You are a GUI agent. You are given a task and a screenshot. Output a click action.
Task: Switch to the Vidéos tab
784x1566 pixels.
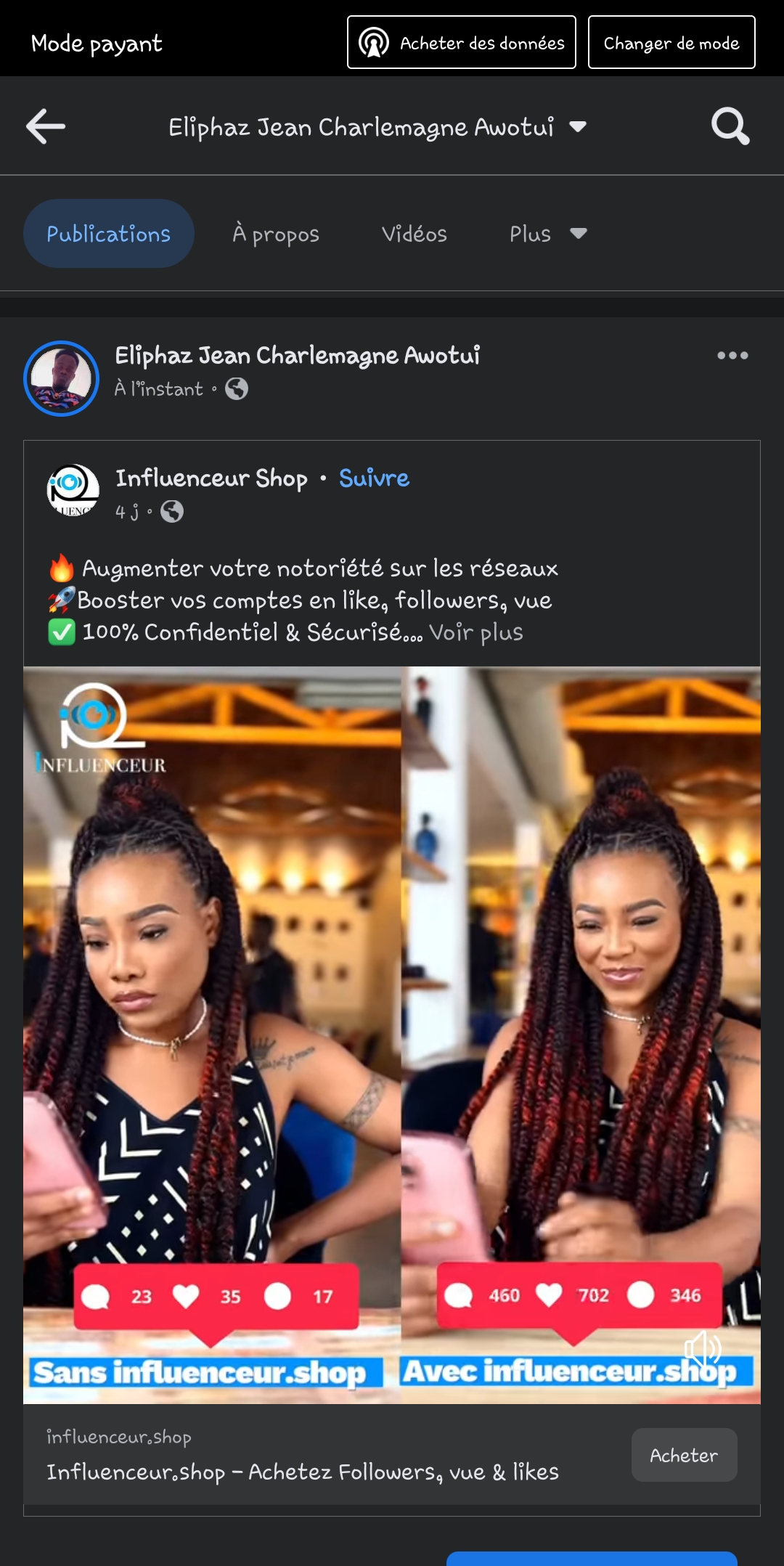414,234
